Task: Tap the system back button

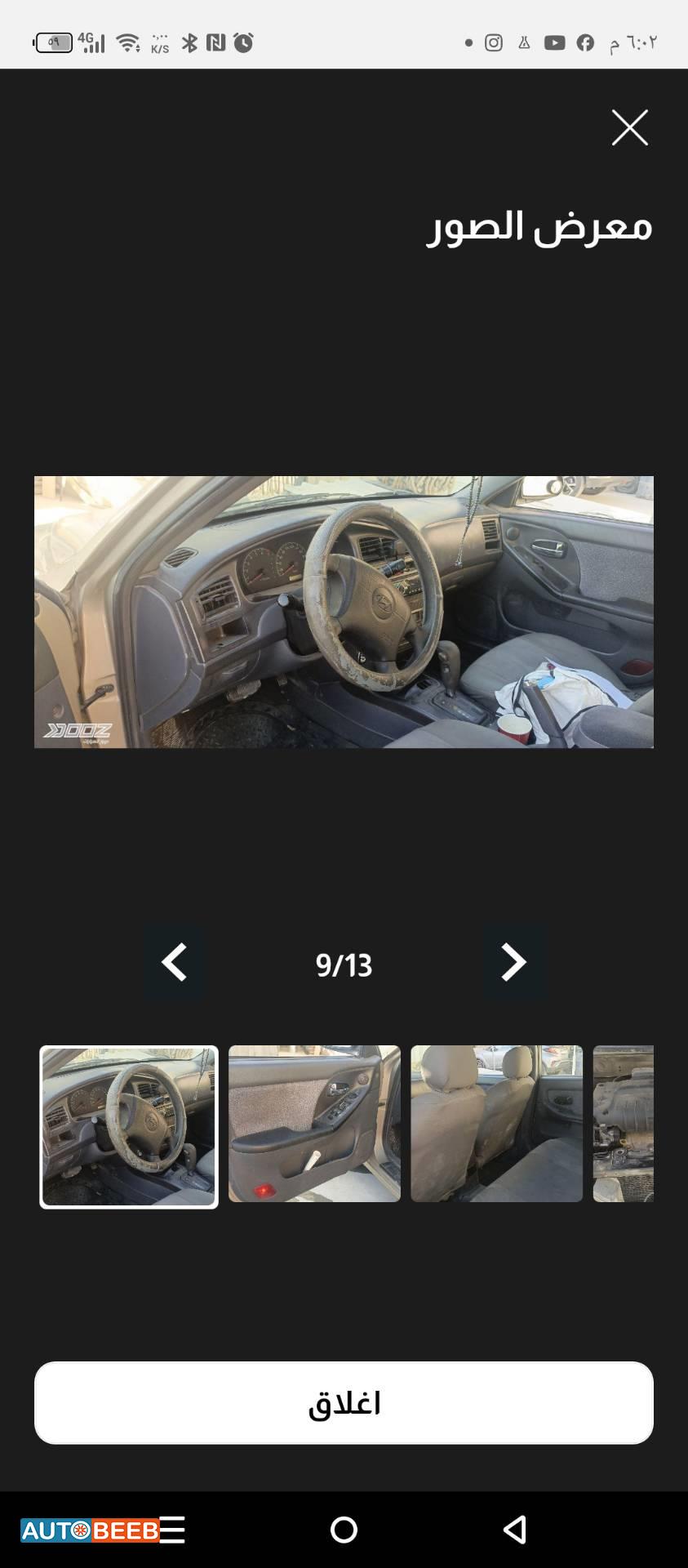Action: coord(514,1530)
